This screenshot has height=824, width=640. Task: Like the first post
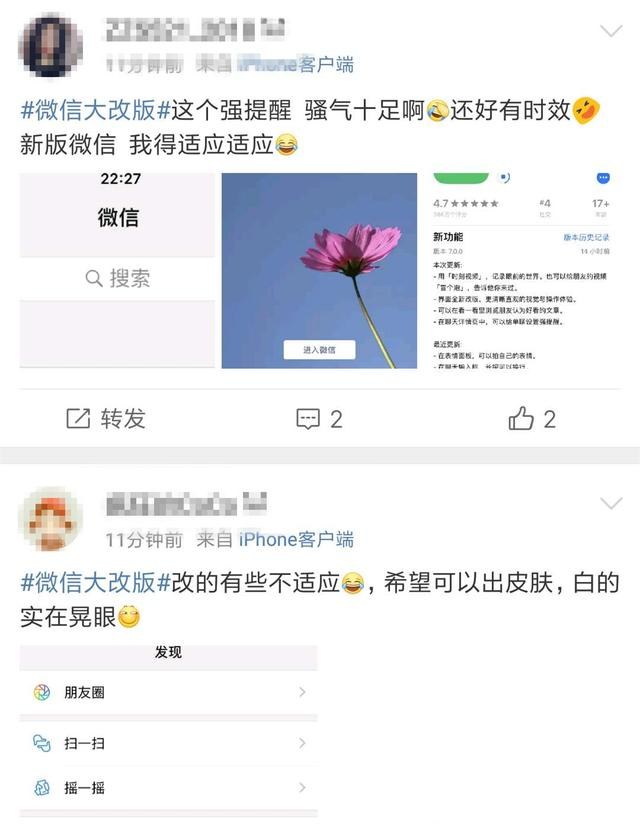532,419
